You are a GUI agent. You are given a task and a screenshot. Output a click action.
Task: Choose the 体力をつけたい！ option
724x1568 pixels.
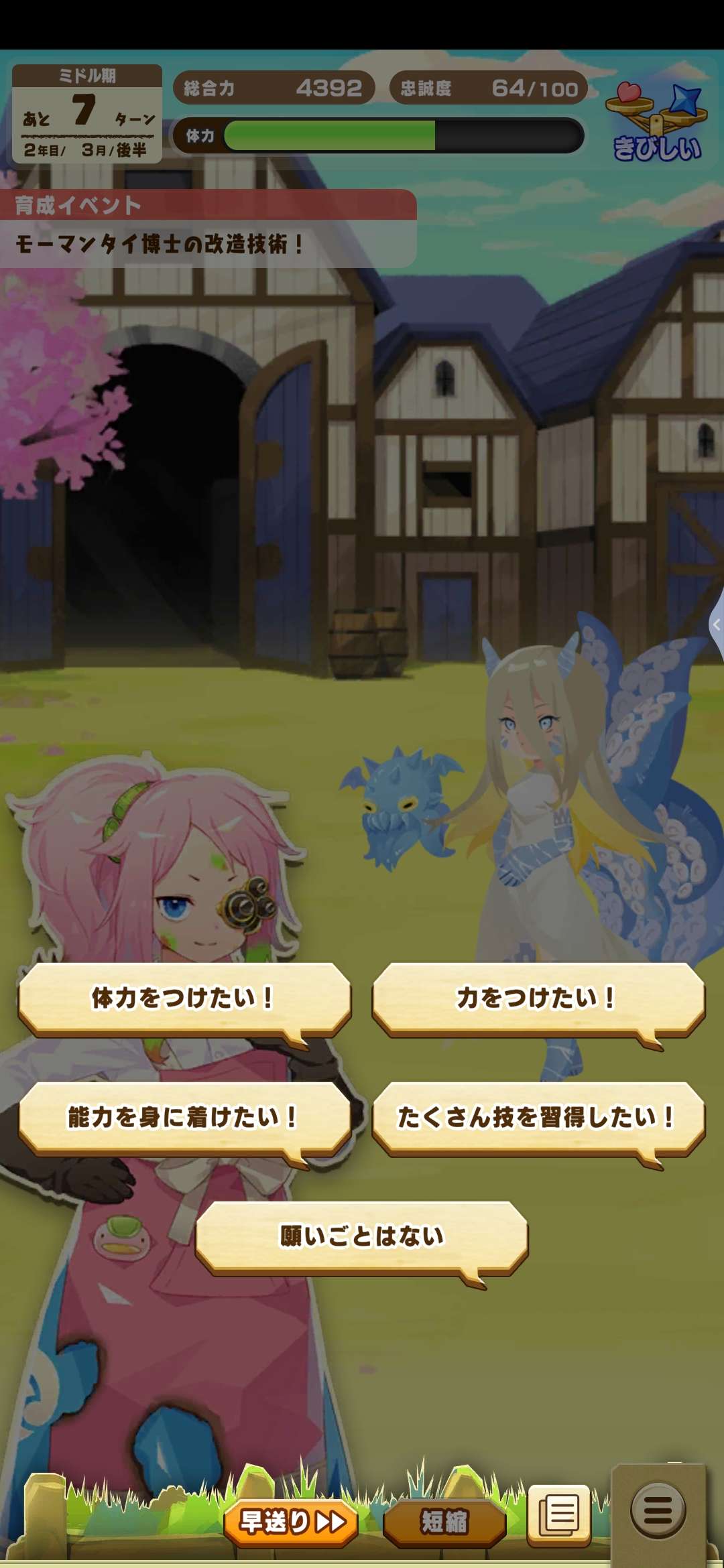tap(184, 998)
